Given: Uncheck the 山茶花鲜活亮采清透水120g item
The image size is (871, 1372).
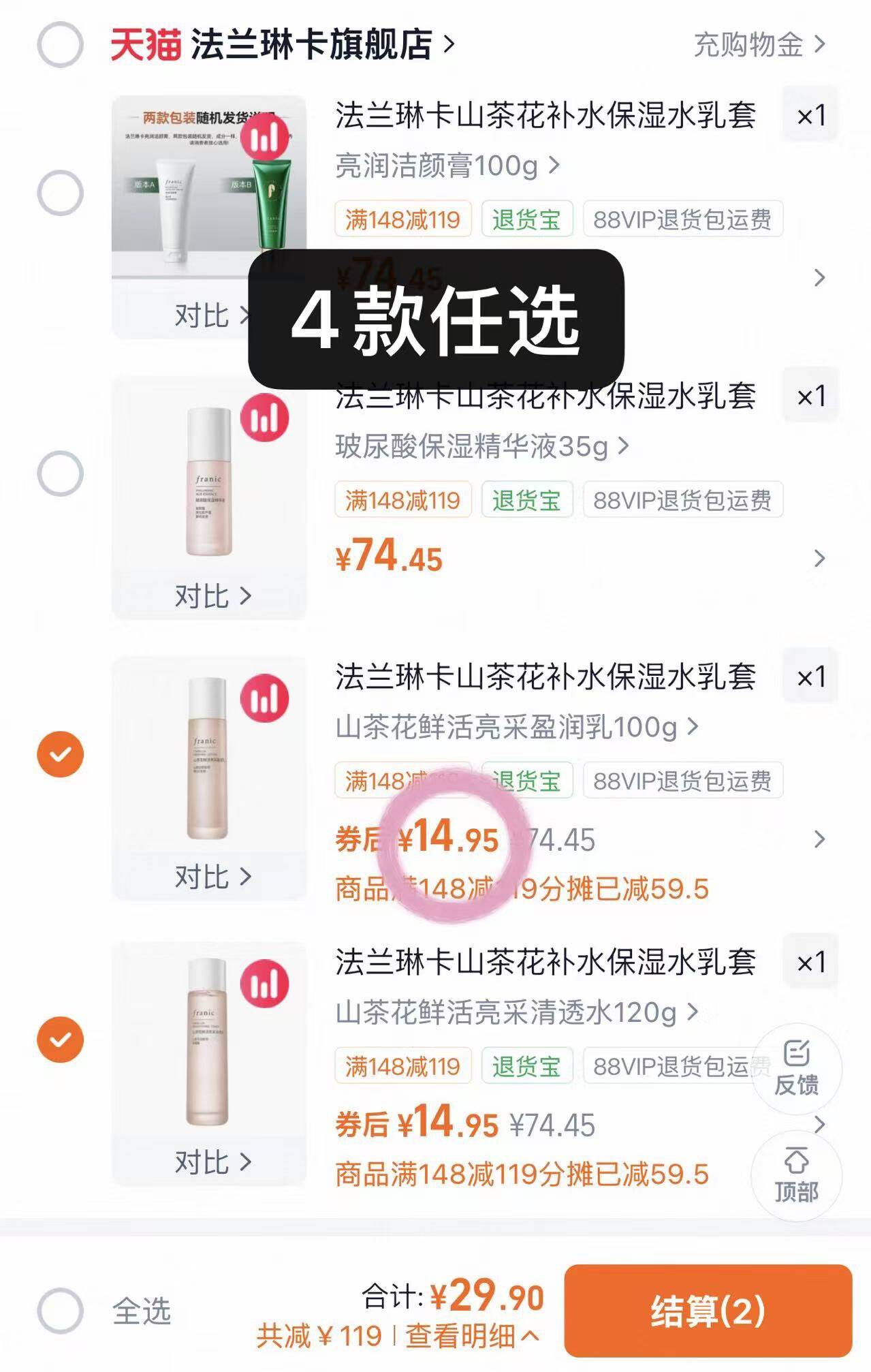Looking at the screenshot, I should 60,1040.
